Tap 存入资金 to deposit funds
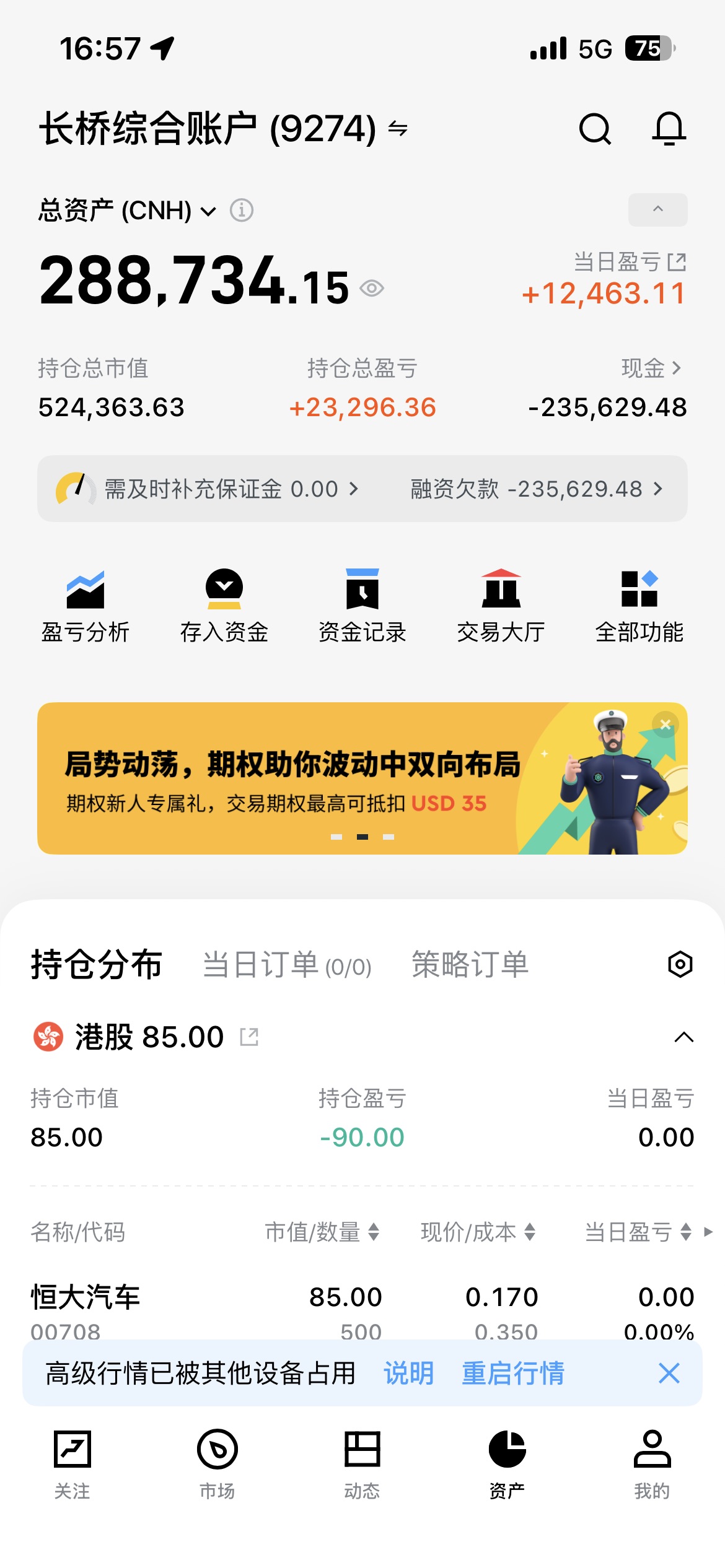Viewport: 725px width, 1568px height. 224,607
